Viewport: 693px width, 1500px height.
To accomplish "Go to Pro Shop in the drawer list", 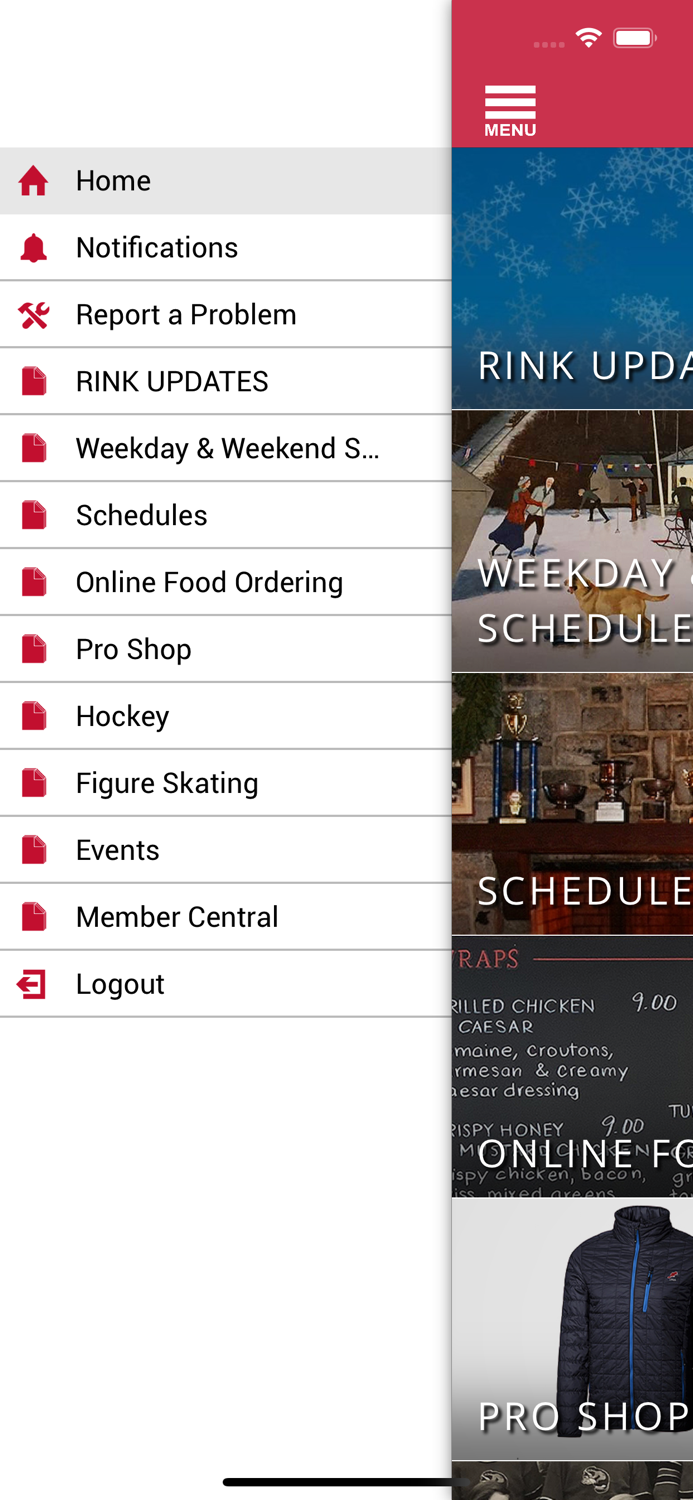I will click(225, 650).
